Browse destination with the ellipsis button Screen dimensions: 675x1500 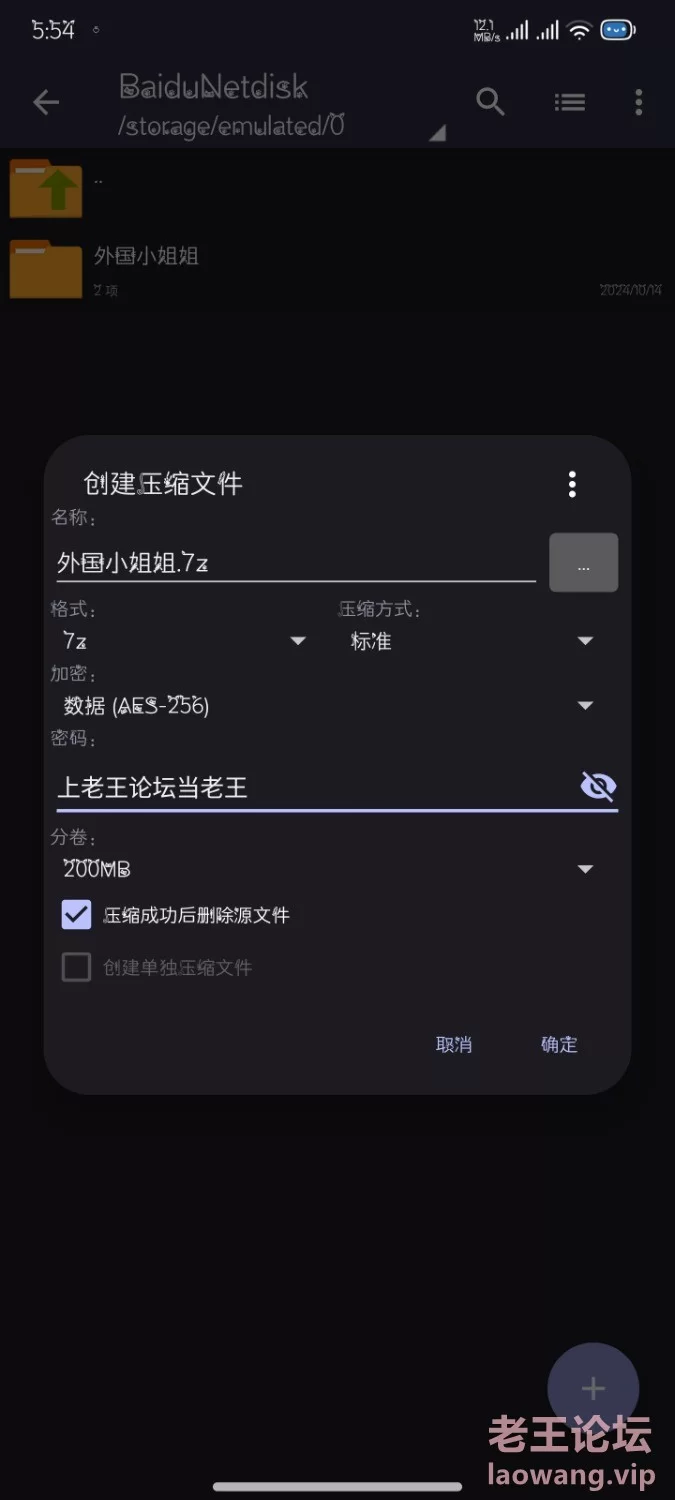click(x=584, y=563)
